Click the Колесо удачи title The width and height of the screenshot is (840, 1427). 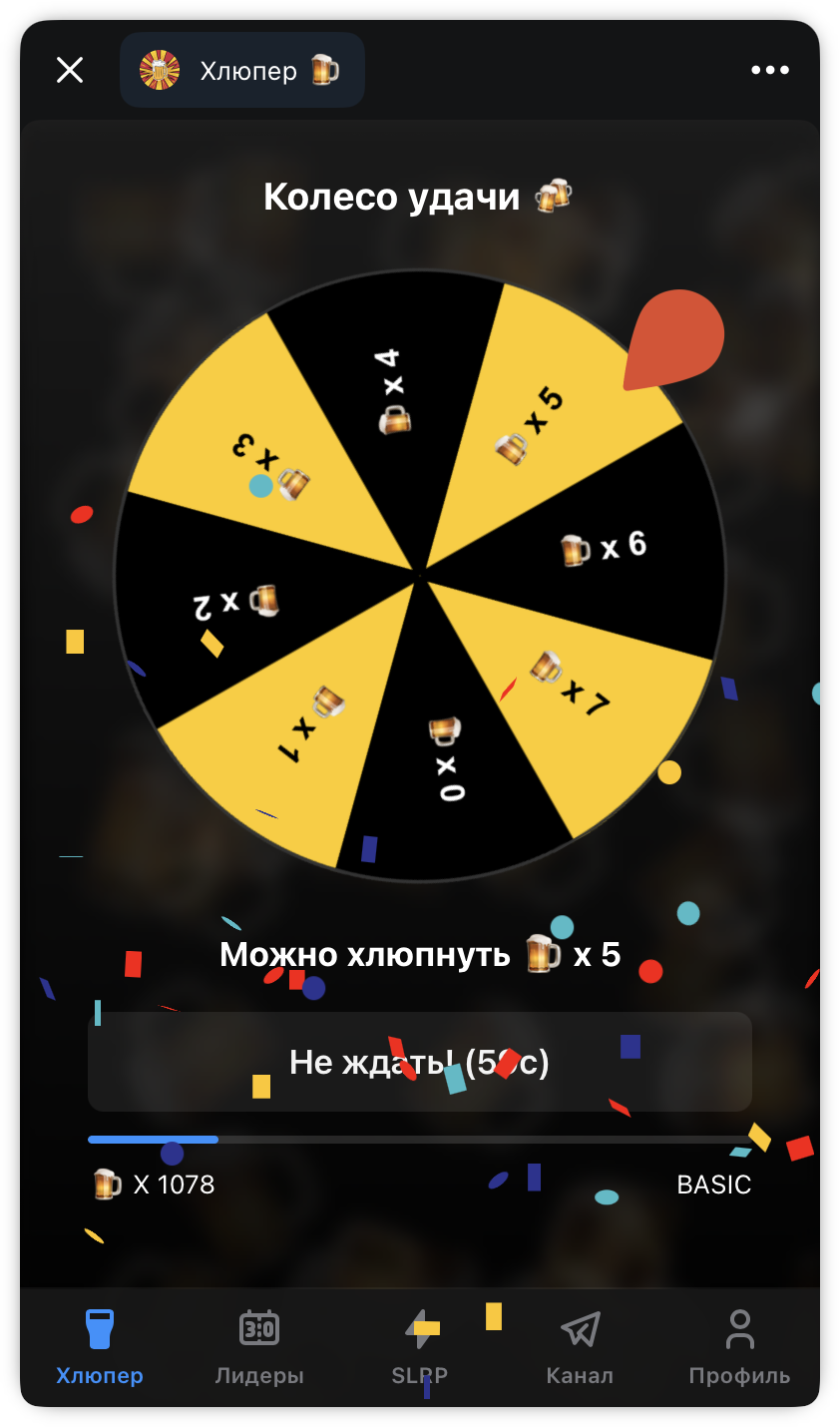click(420, 196)
